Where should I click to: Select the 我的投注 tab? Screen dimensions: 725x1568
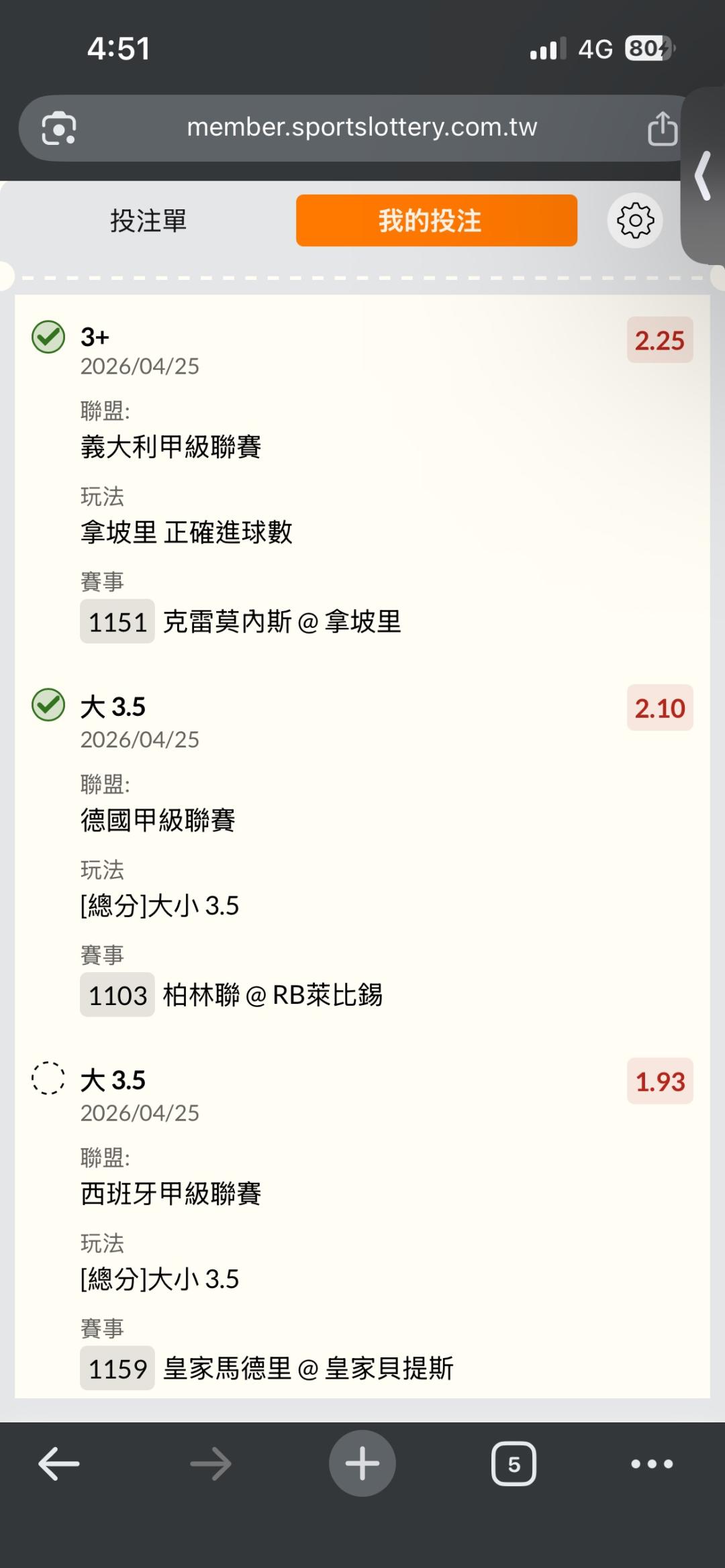[436, 221]
